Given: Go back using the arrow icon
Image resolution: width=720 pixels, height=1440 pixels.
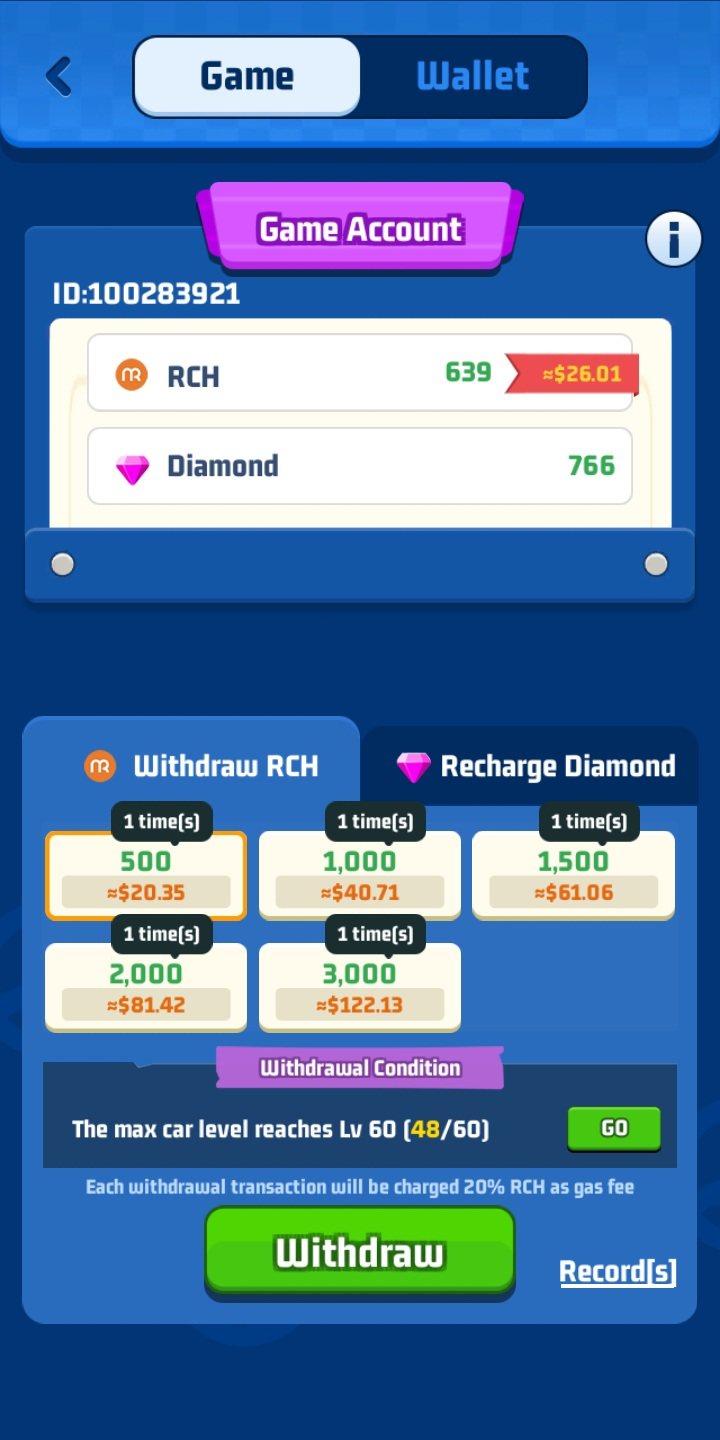Looking at the screenshot, I should pos(59,77).
